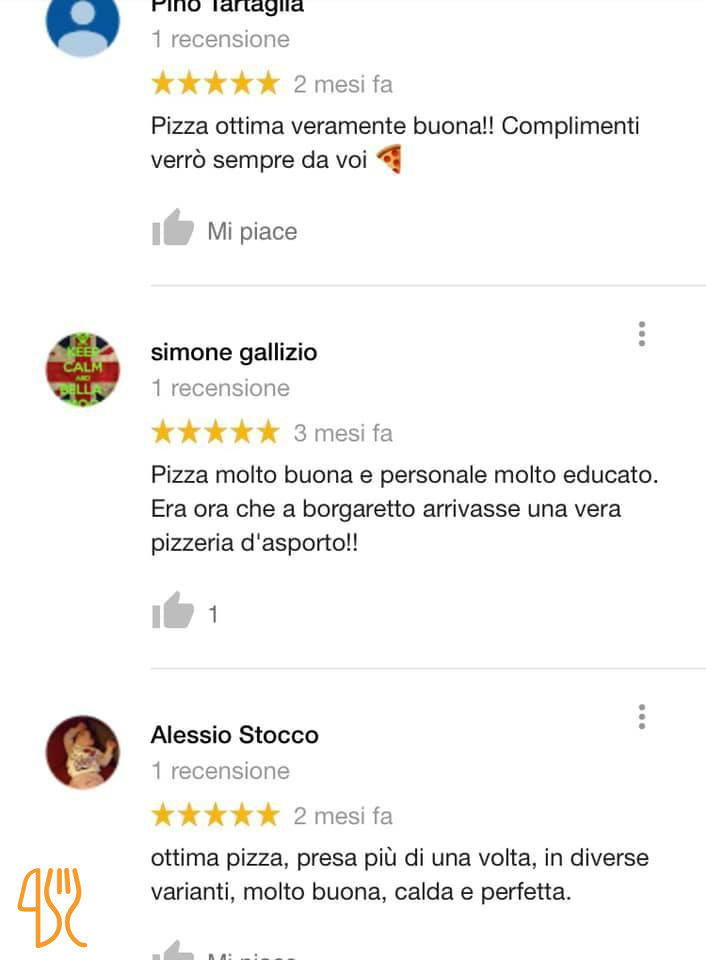This screenshot has width=706, height=960.
Task: Like Pino Tartaglia's review
Action: pyautogui.click(x=173, y=229)
